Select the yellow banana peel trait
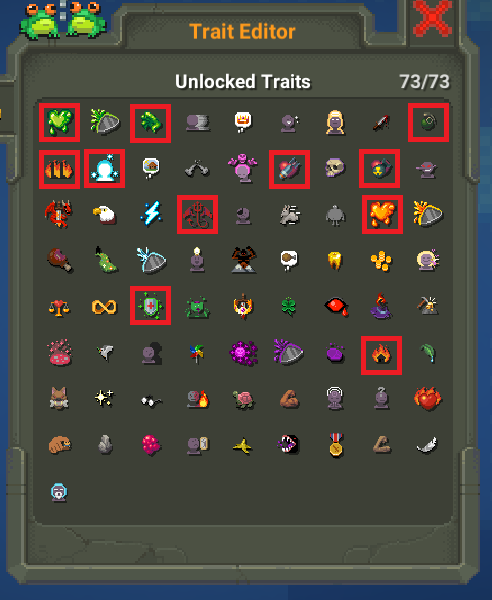Image resolution: width=492 pixels, height=600 pixels. coord(243,446)
